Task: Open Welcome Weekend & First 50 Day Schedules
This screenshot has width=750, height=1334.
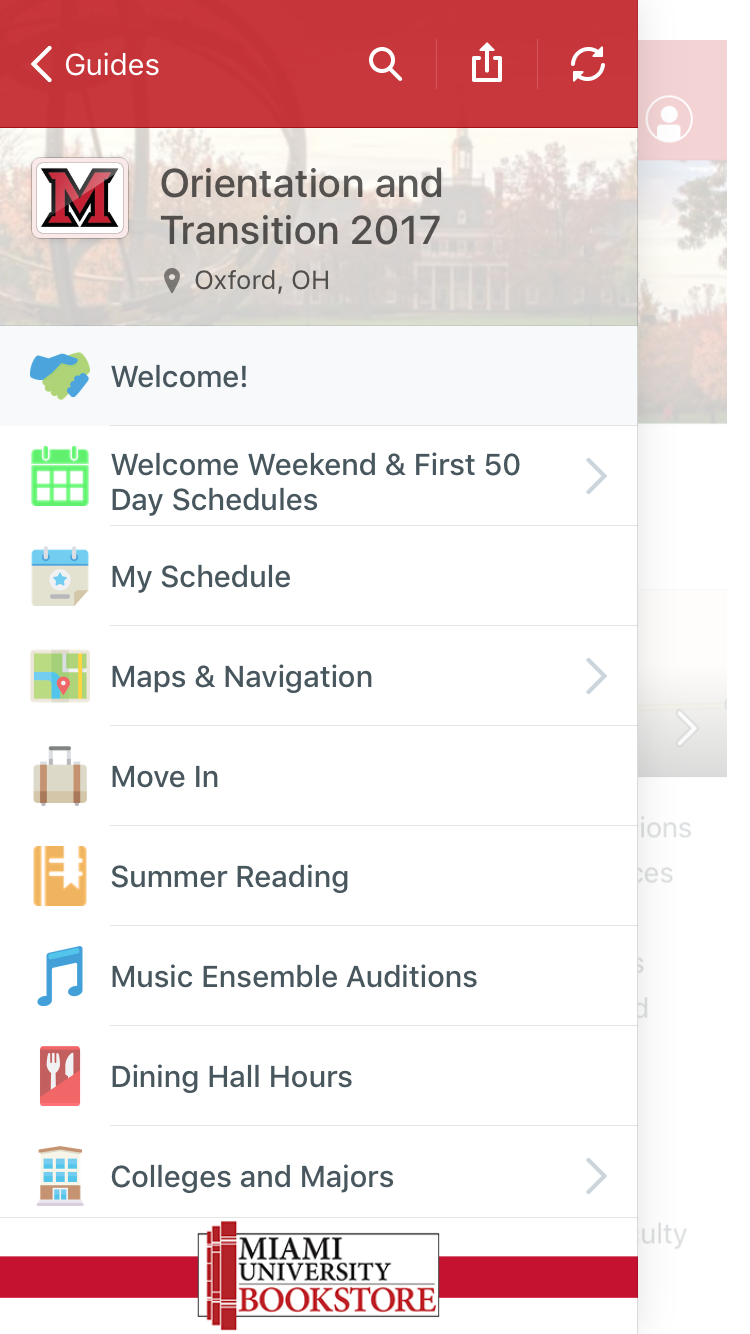Action: pyautogui.click(x=319, y=476)
